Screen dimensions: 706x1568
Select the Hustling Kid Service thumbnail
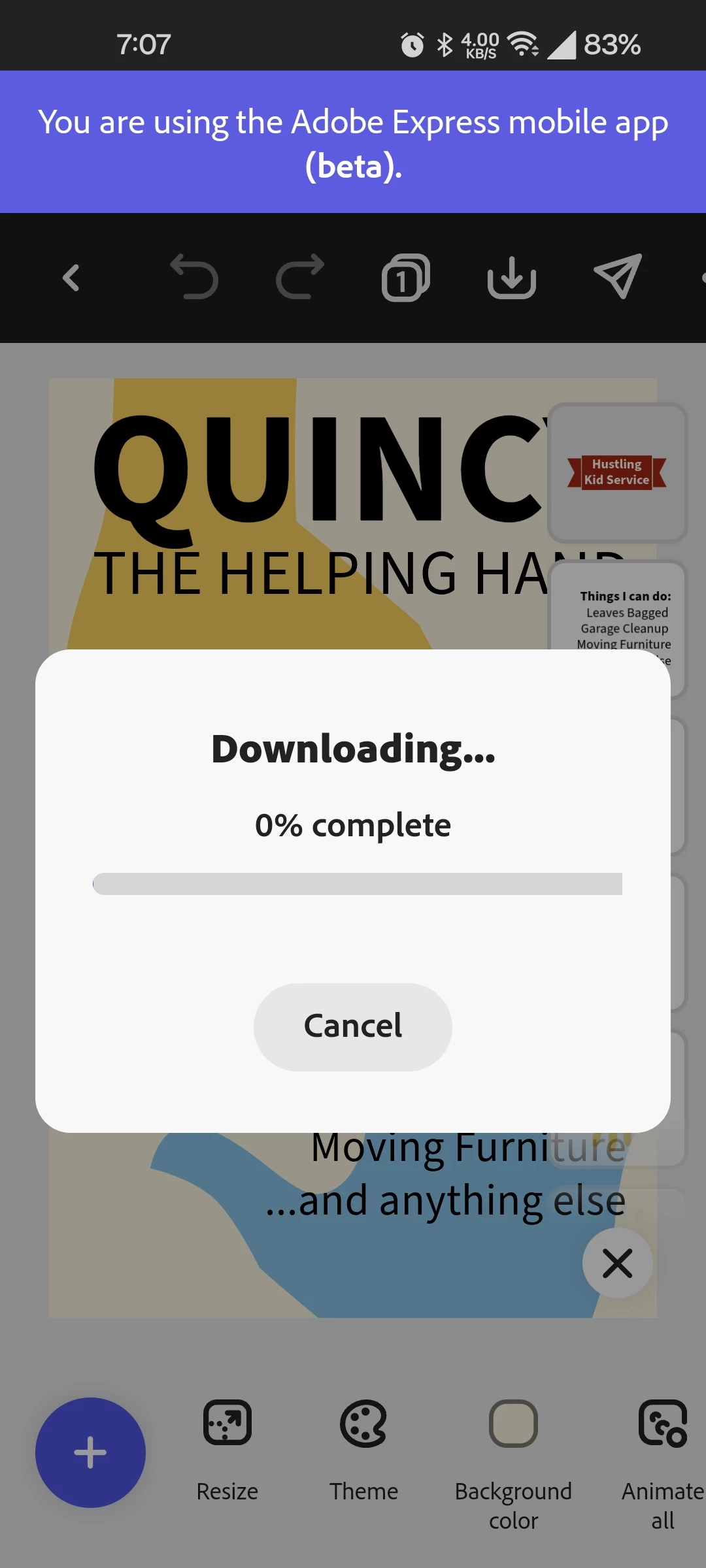click(x=617, y=472)
